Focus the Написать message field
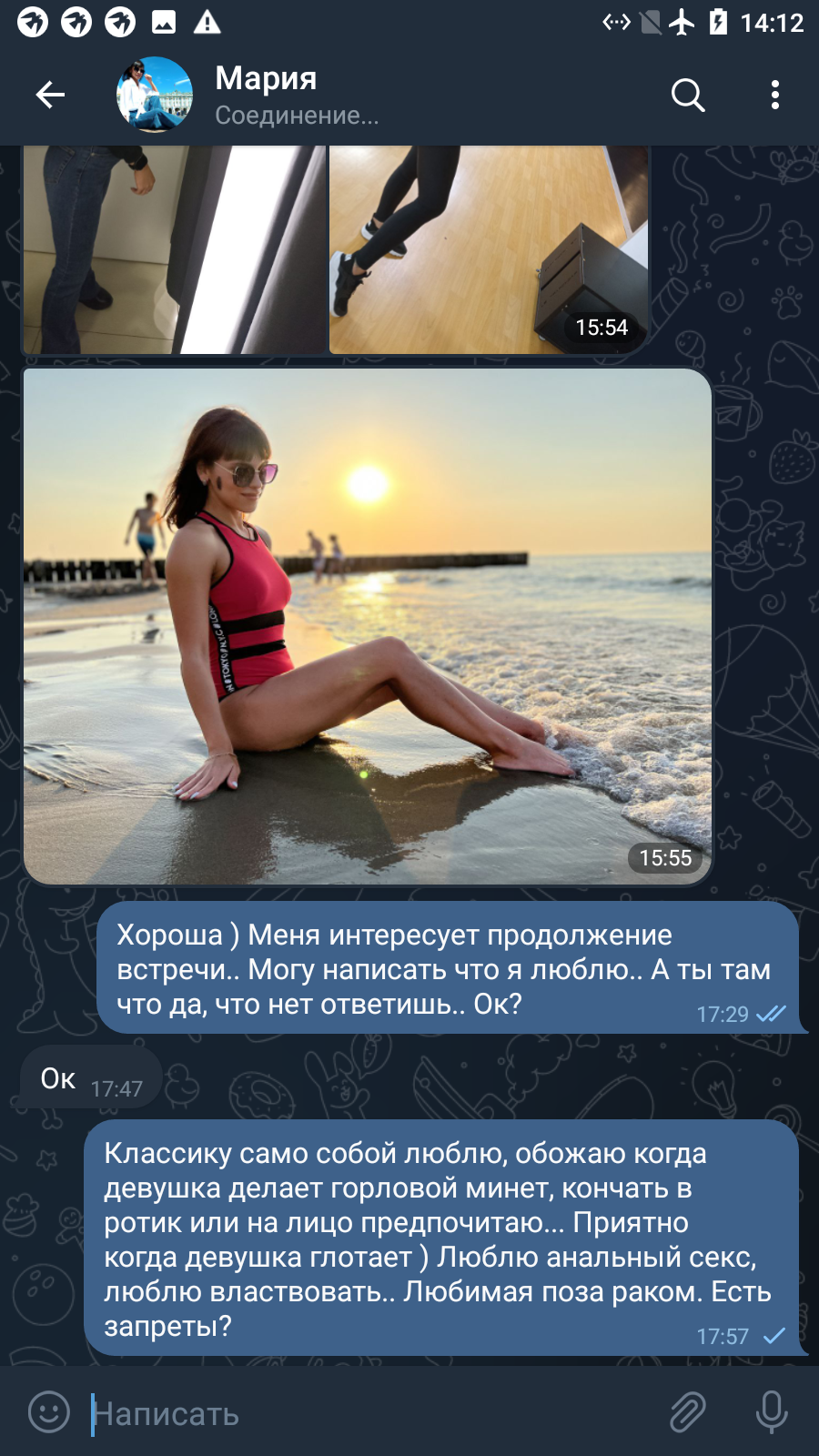 coord(373,1413)
